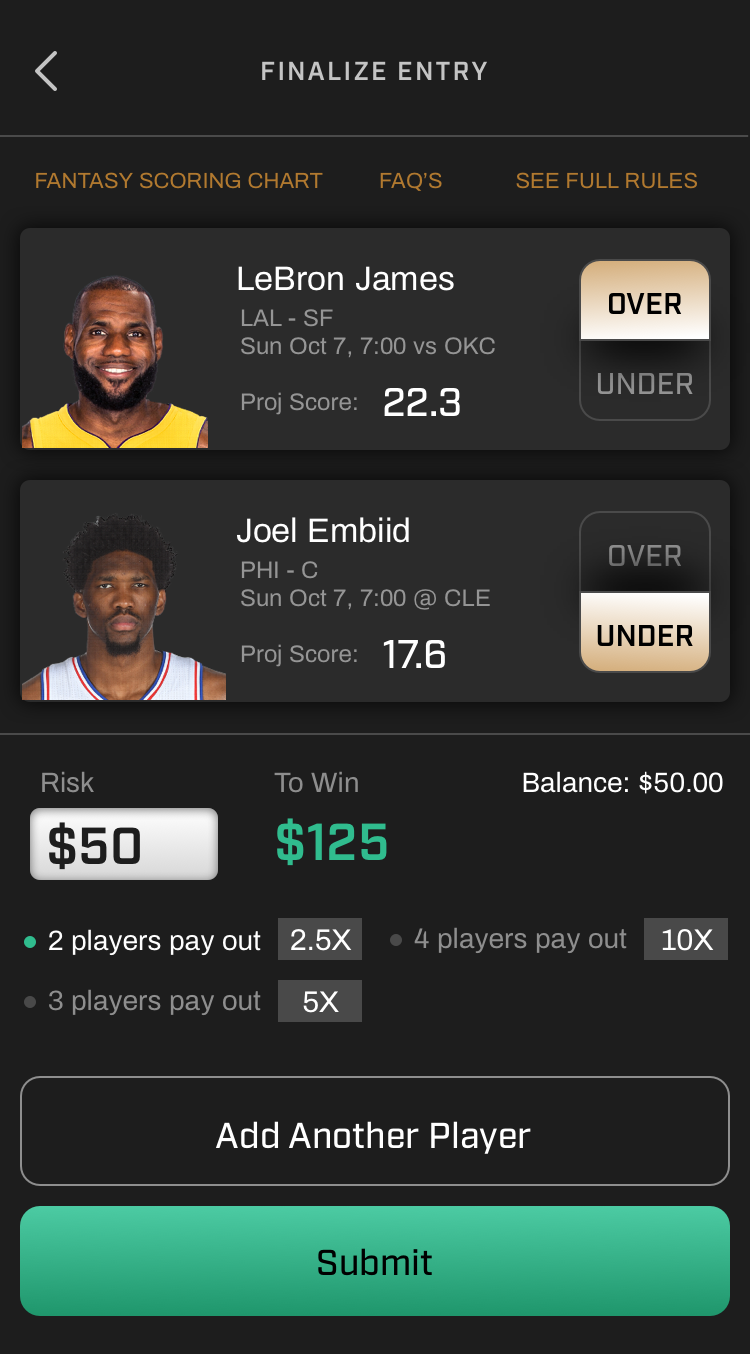The image size is (750, 1354).
Task: Click Add Another Player
Action: coord(375,1131)
